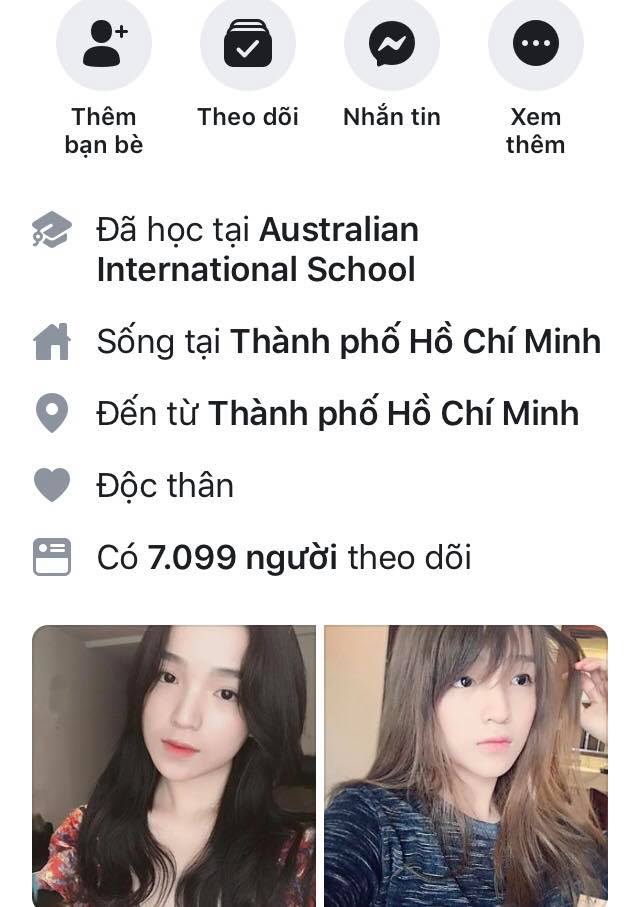Send a message via Nhắn tin
The height and width of the screenshot is (907, 640).
pos(391,44)
